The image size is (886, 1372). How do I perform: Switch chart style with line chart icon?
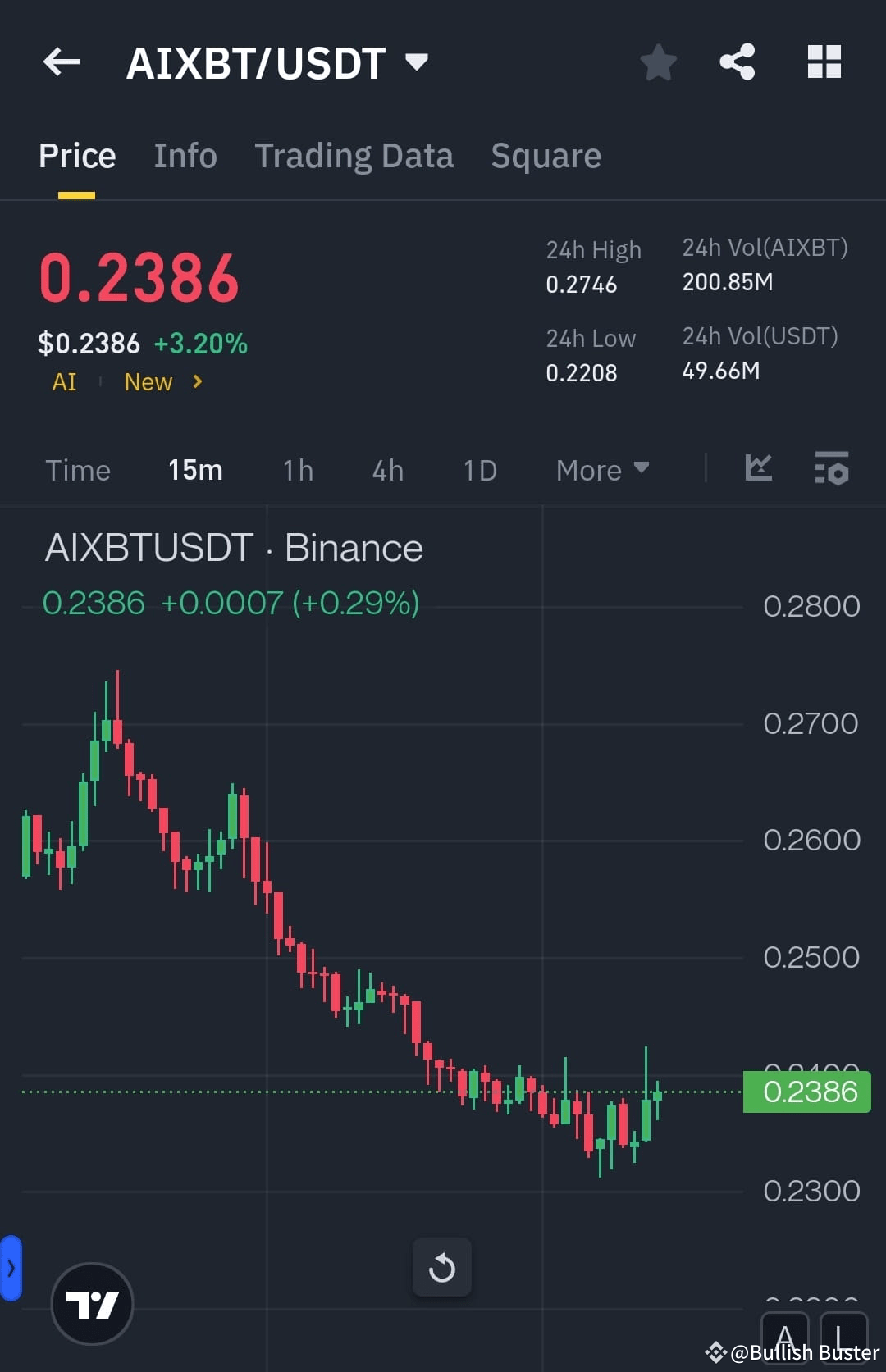(758, 469)
